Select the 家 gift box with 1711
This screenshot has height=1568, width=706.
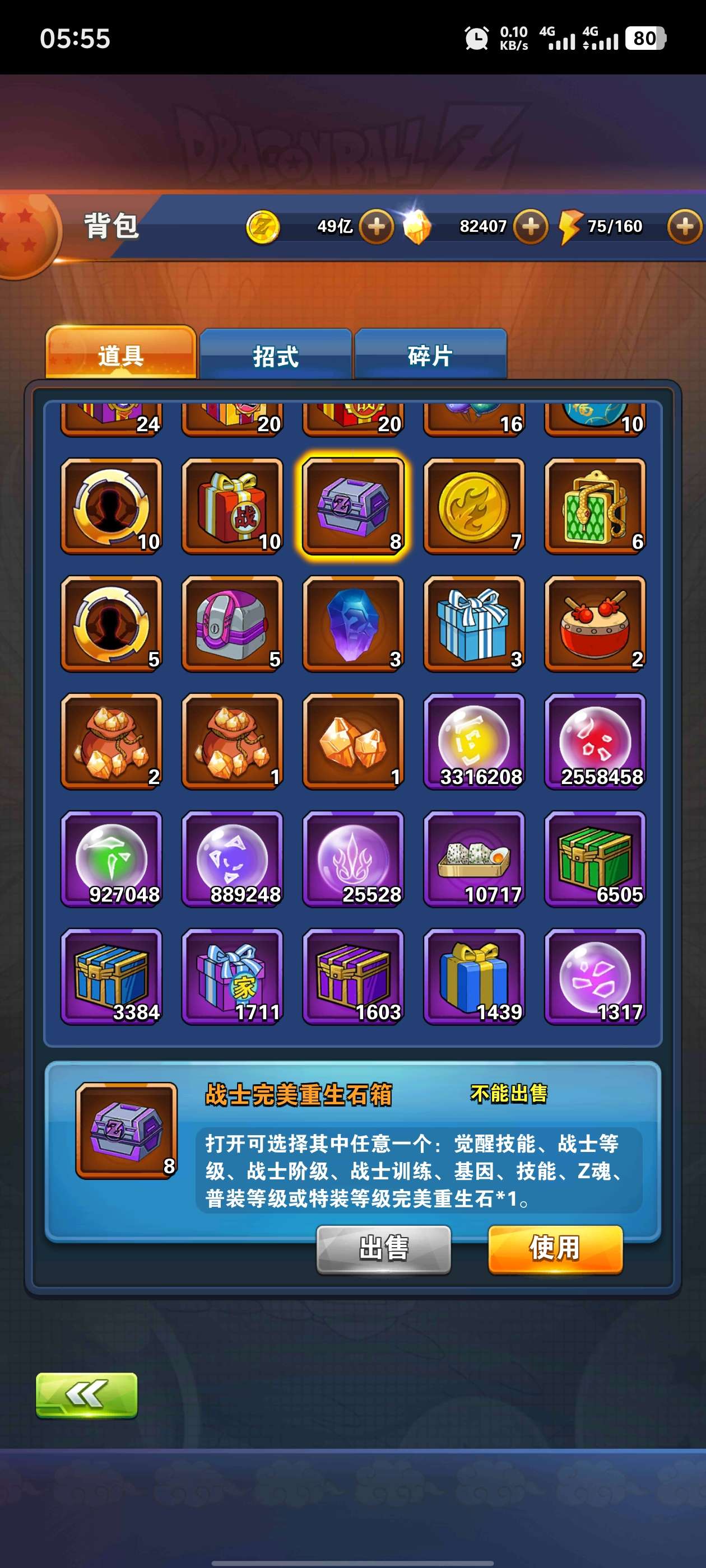point(232,976)
